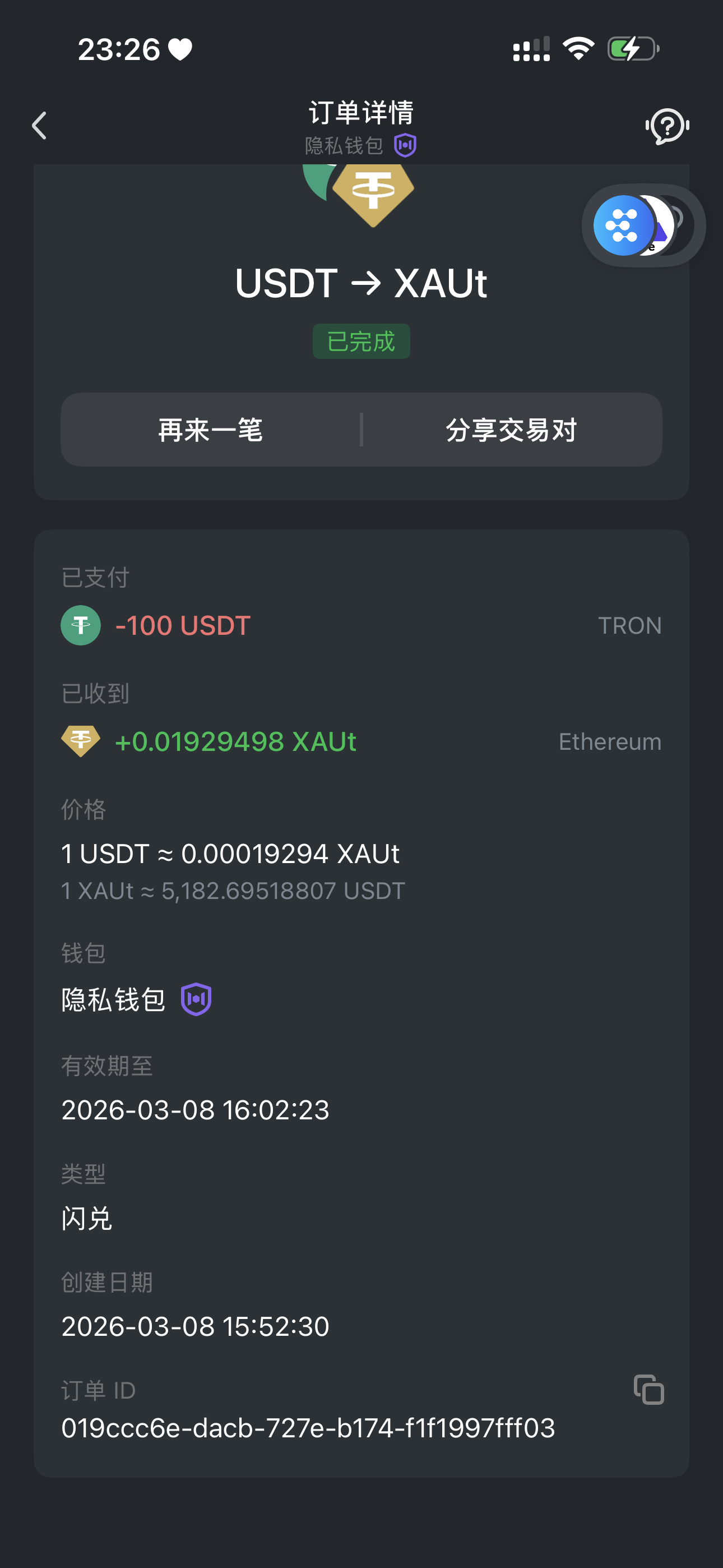Tap the gold XAUt token icon under 已收到

[x=80, y=741]
